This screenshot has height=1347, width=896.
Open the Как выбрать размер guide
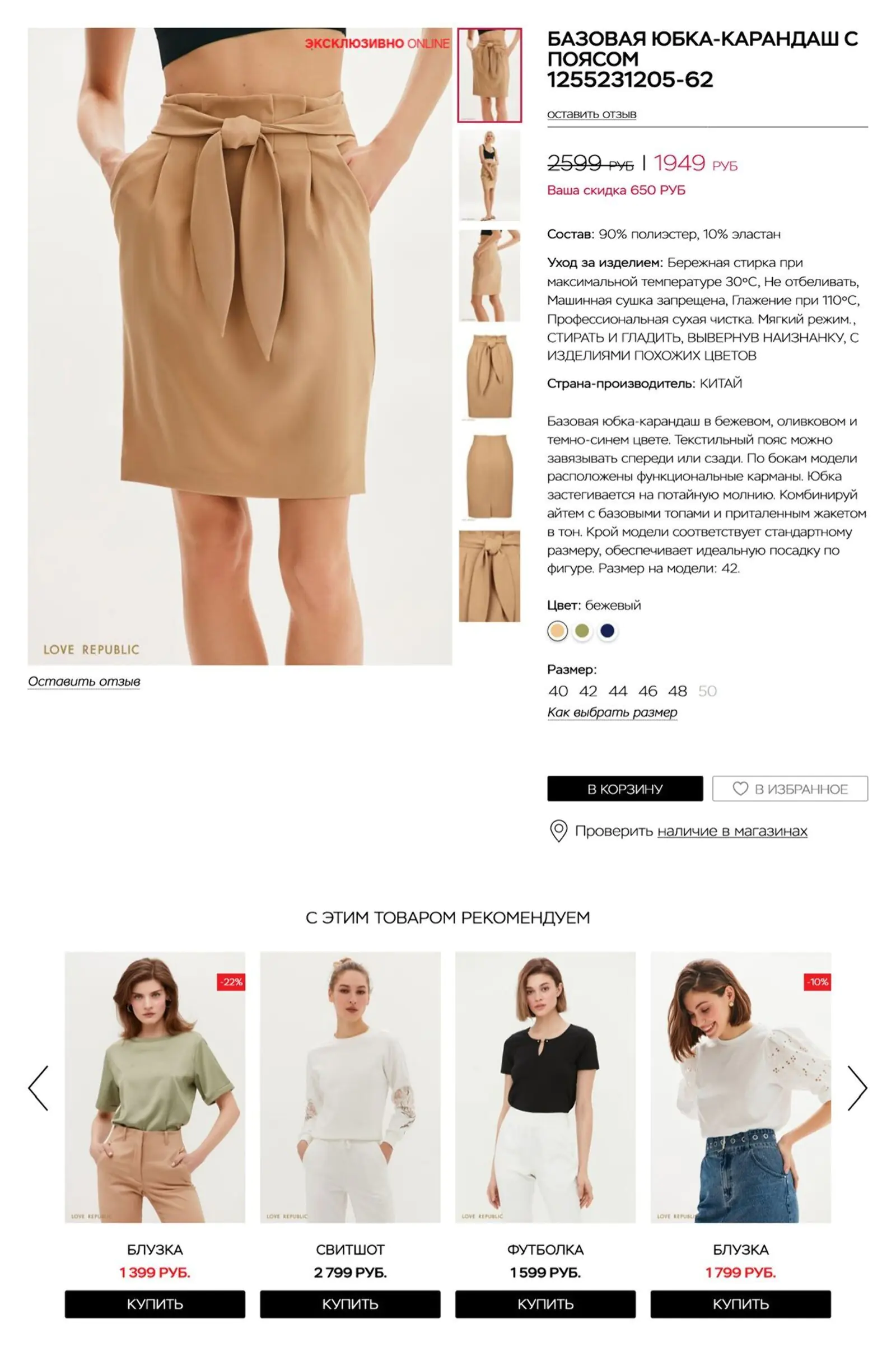click(612, 712)
